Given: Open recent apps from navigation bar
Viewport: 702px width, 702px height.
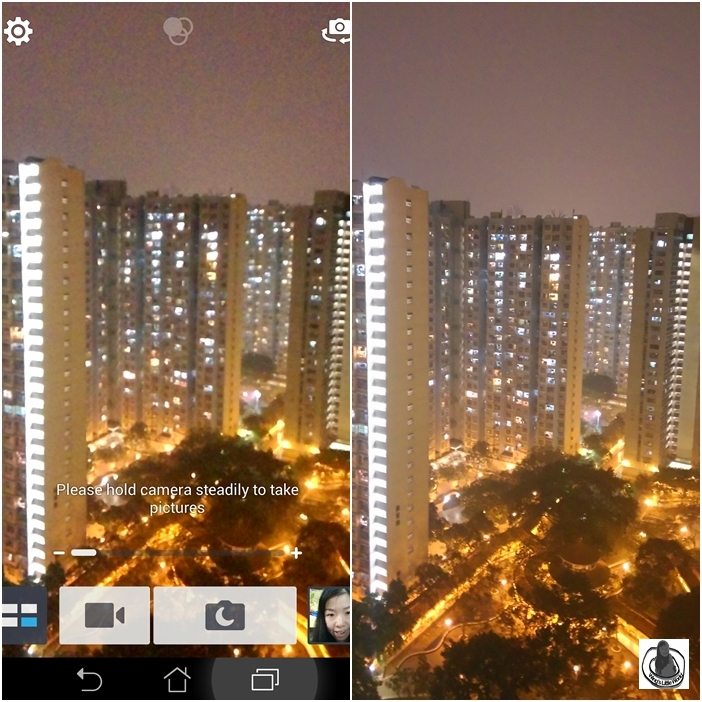Looking at the screenshot, I should coord(265,680).
